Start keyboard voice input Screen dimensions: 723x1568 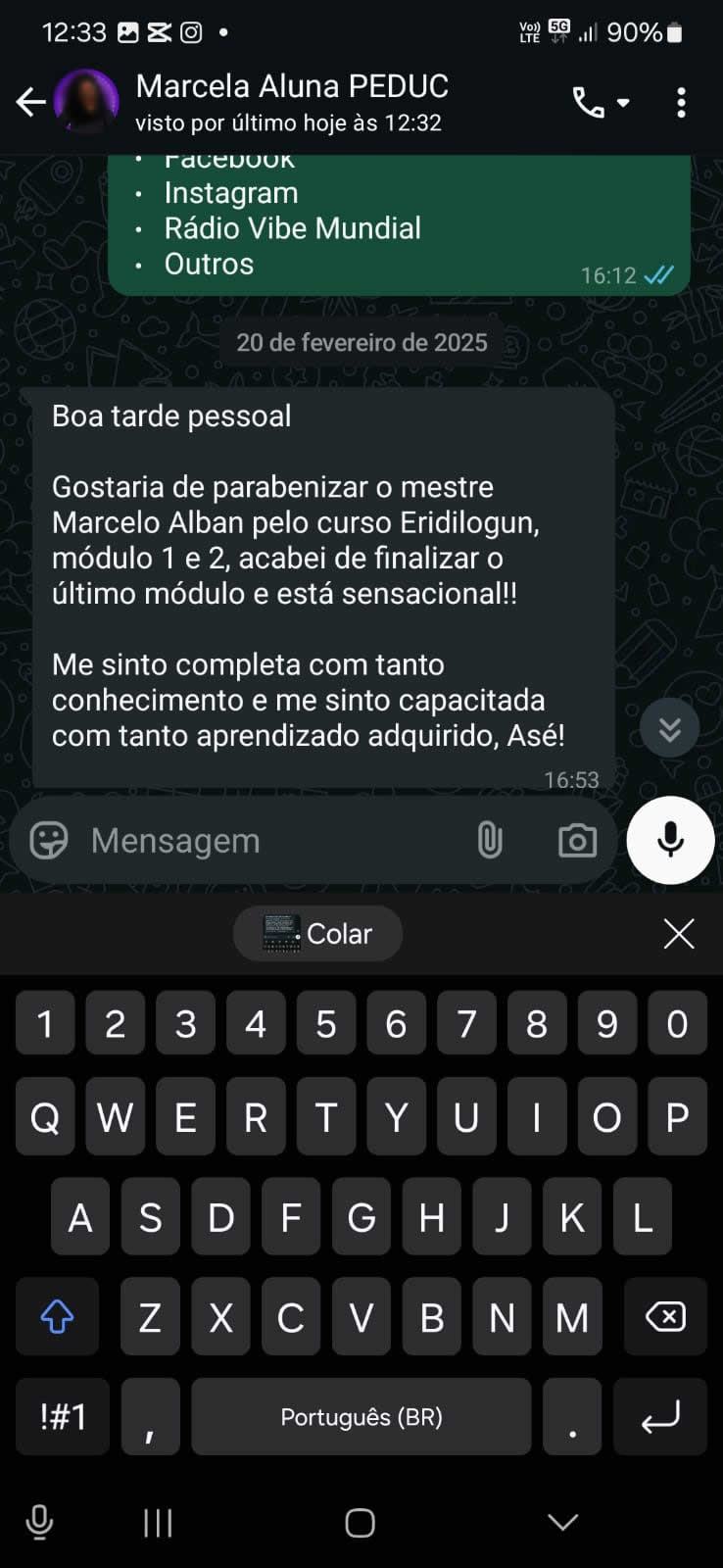click(x=39, y=1522)
